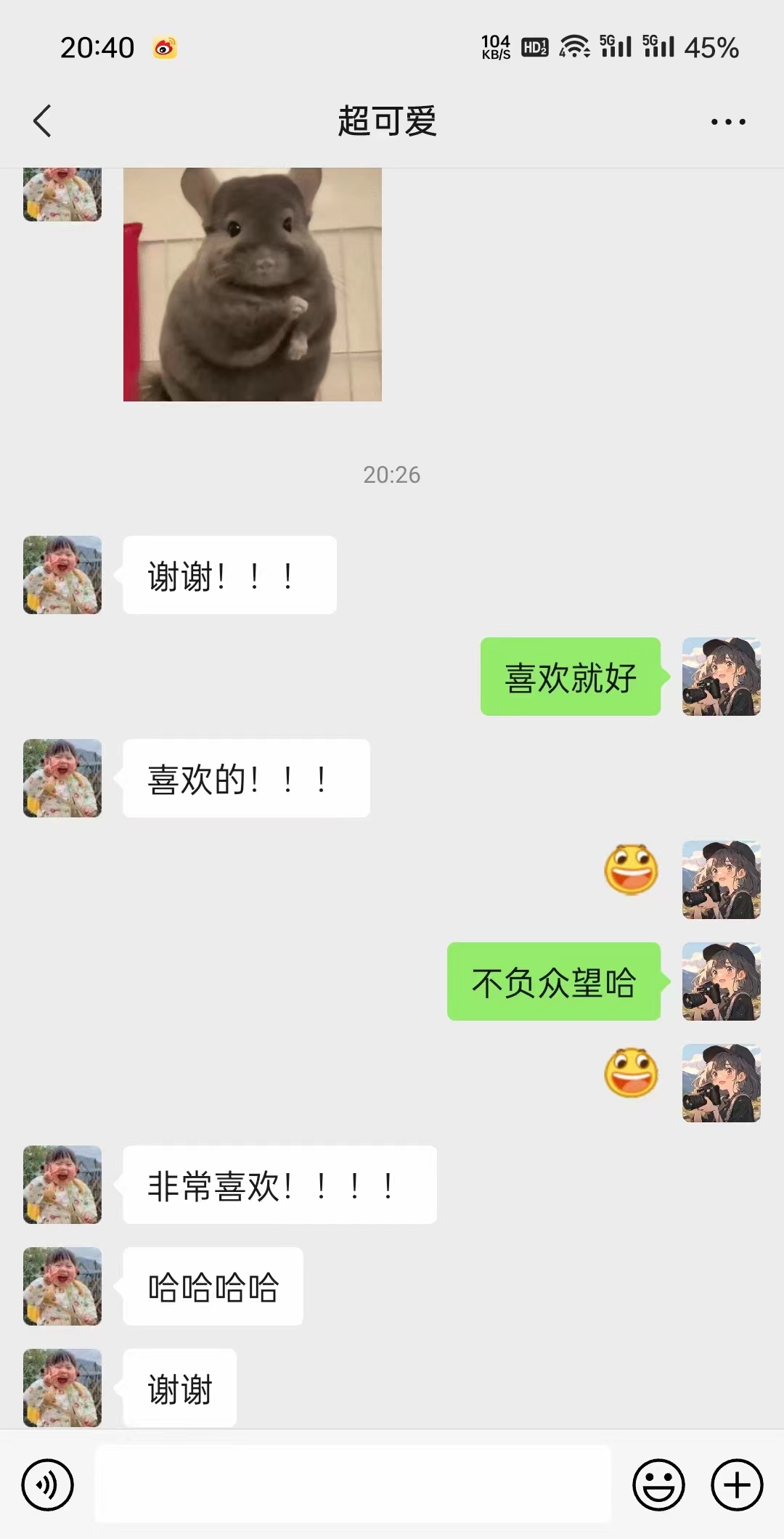The width and height of the screenshot is (784, 1539).
Task: Switch to voice input with speaker icon
Action: coord(48,1485)
